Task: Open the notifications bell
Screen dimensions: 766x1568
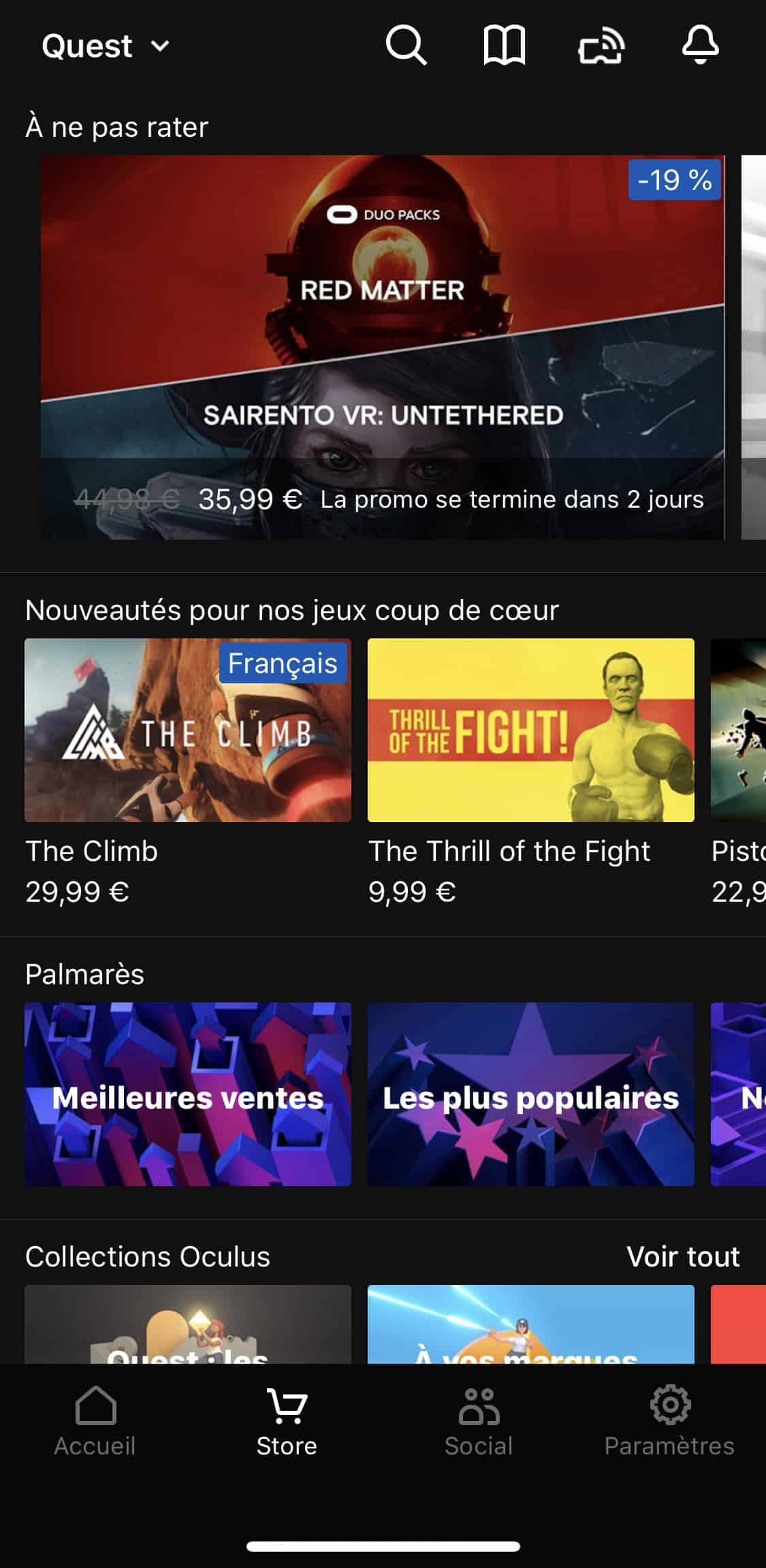Action: (700, 46)
